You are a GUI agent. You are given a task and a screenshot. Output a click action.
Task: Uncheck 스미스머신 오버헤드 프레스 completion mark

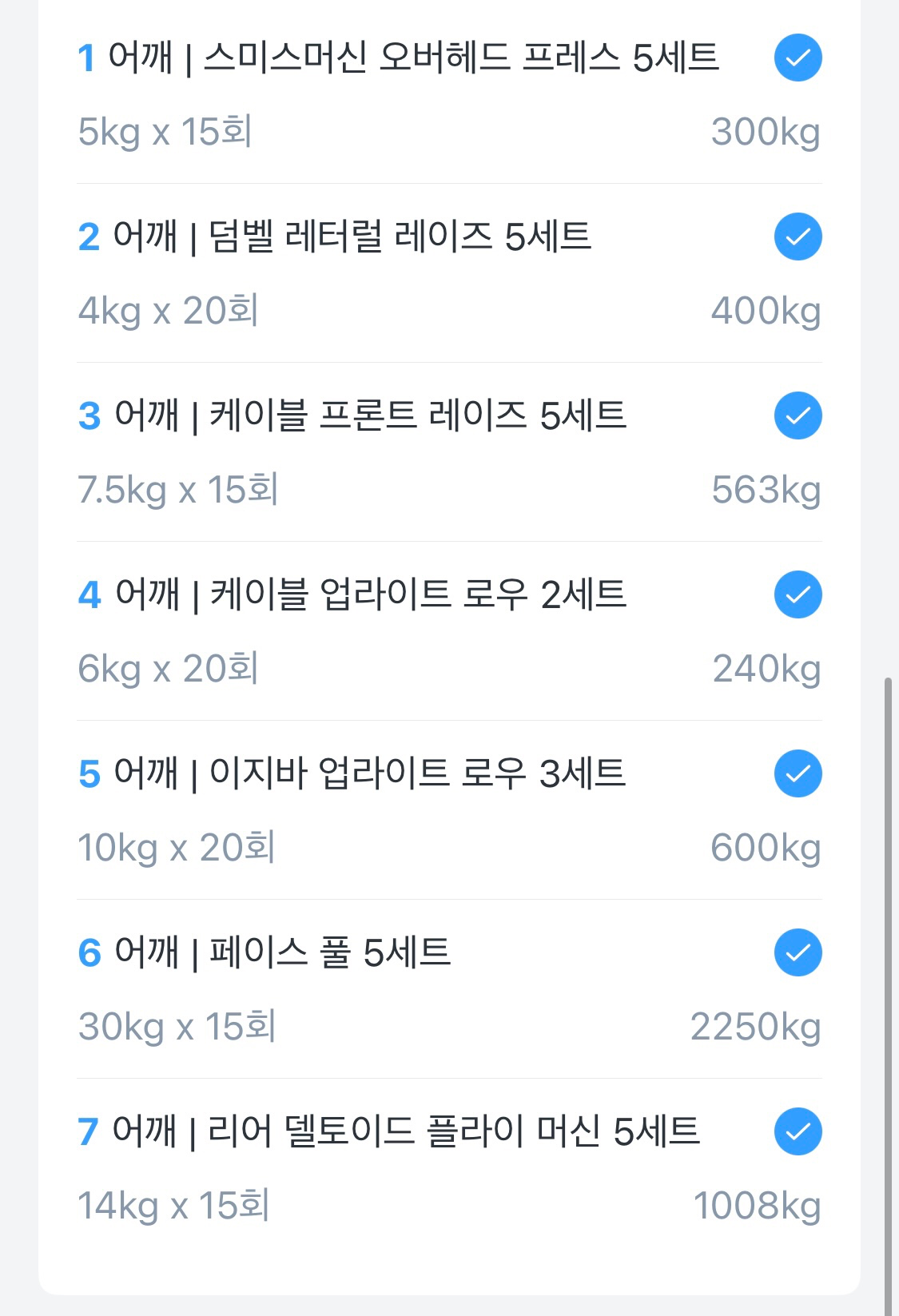tap(798, 58)
